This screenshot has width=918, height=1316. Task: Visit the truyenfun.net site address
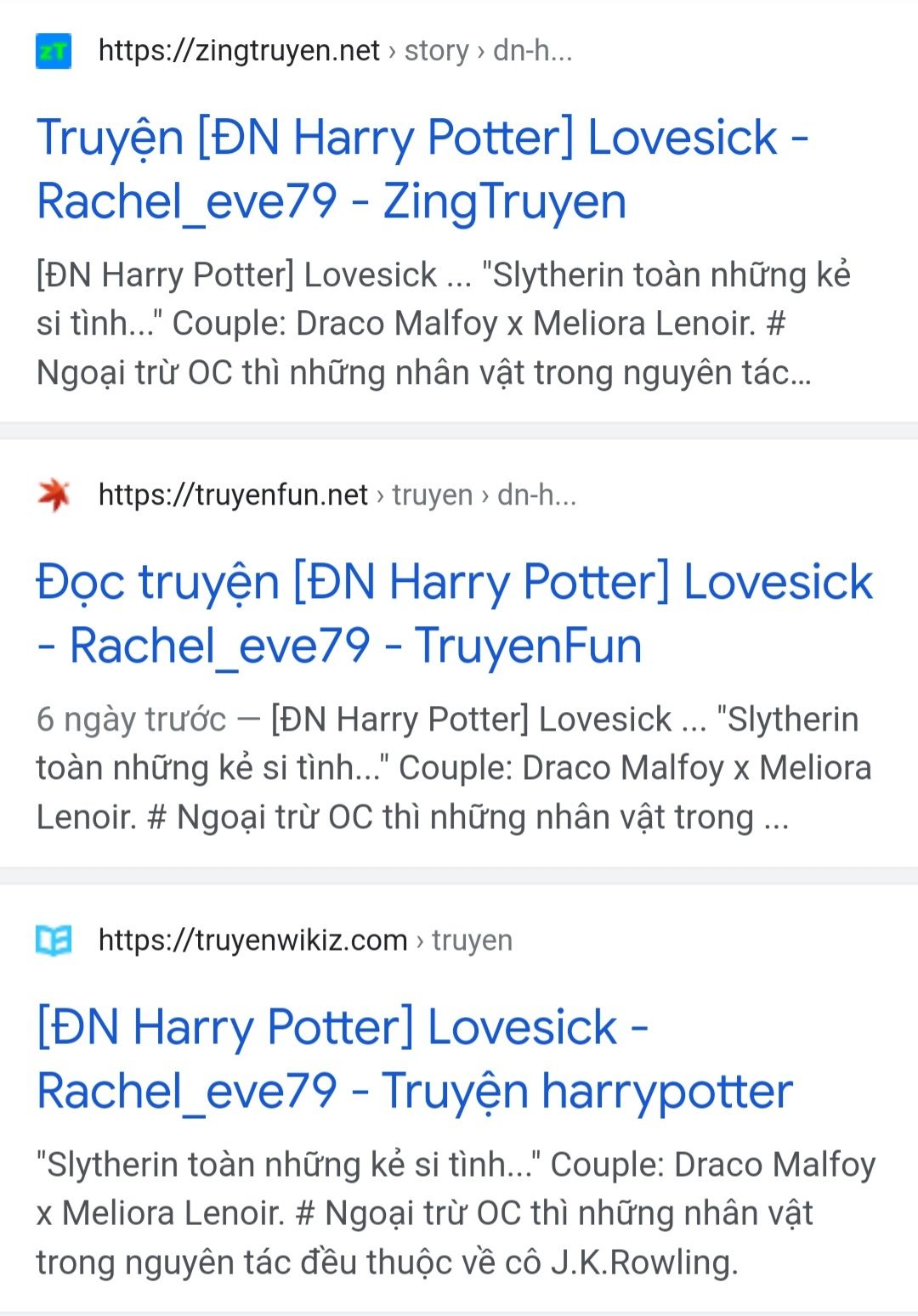(233, 495)
